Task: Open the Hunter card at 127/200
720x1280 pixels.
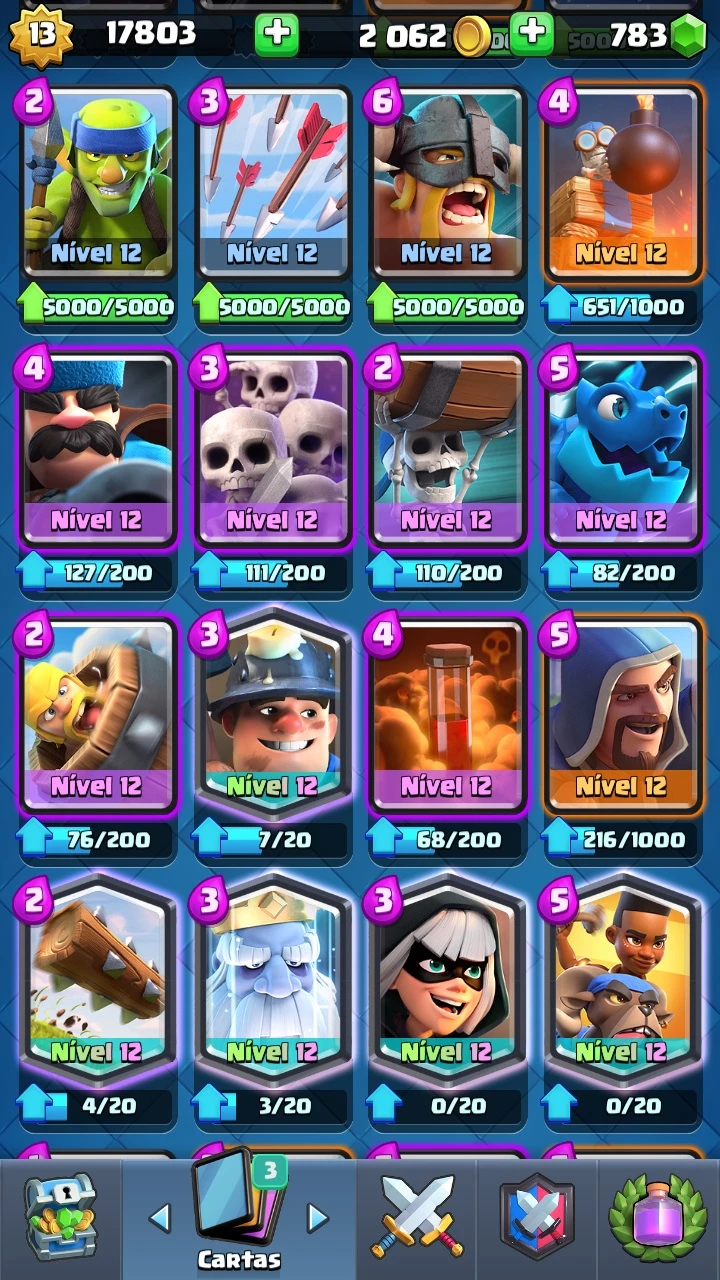Action: pyautogui.click(x=98, y=448)
